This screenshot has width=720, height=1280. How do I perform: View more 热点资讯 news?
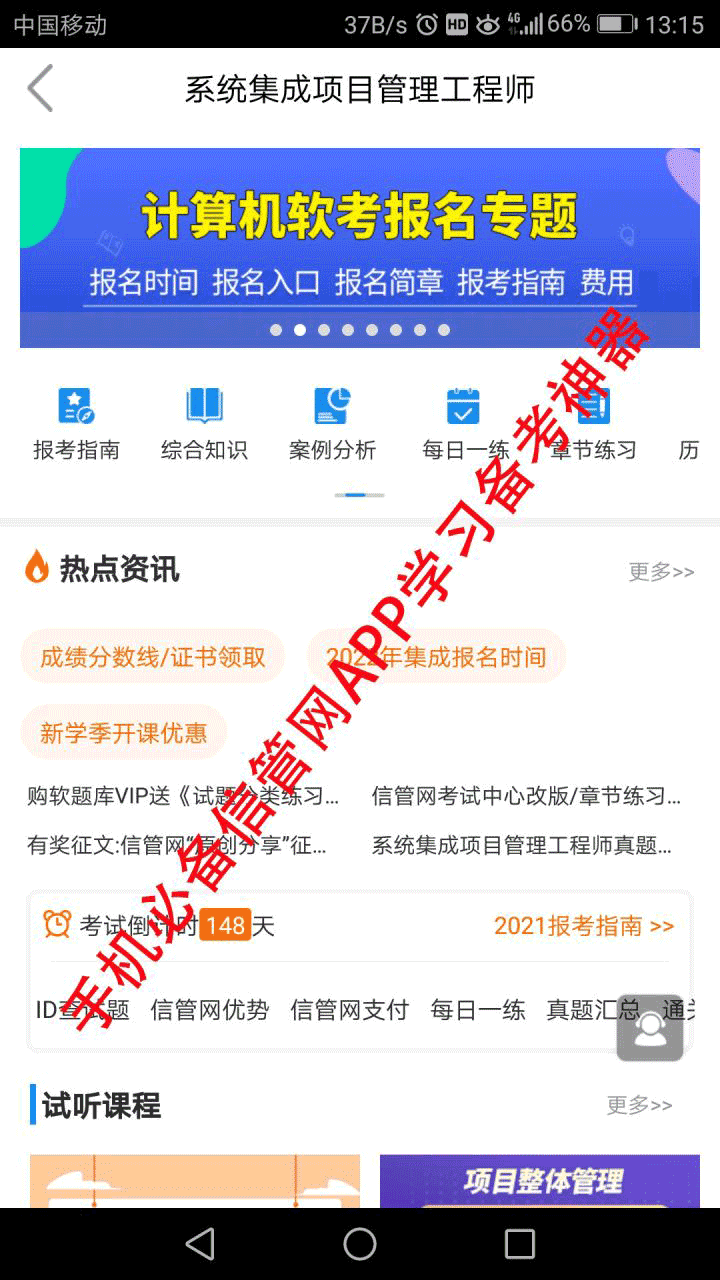[660, 571]
